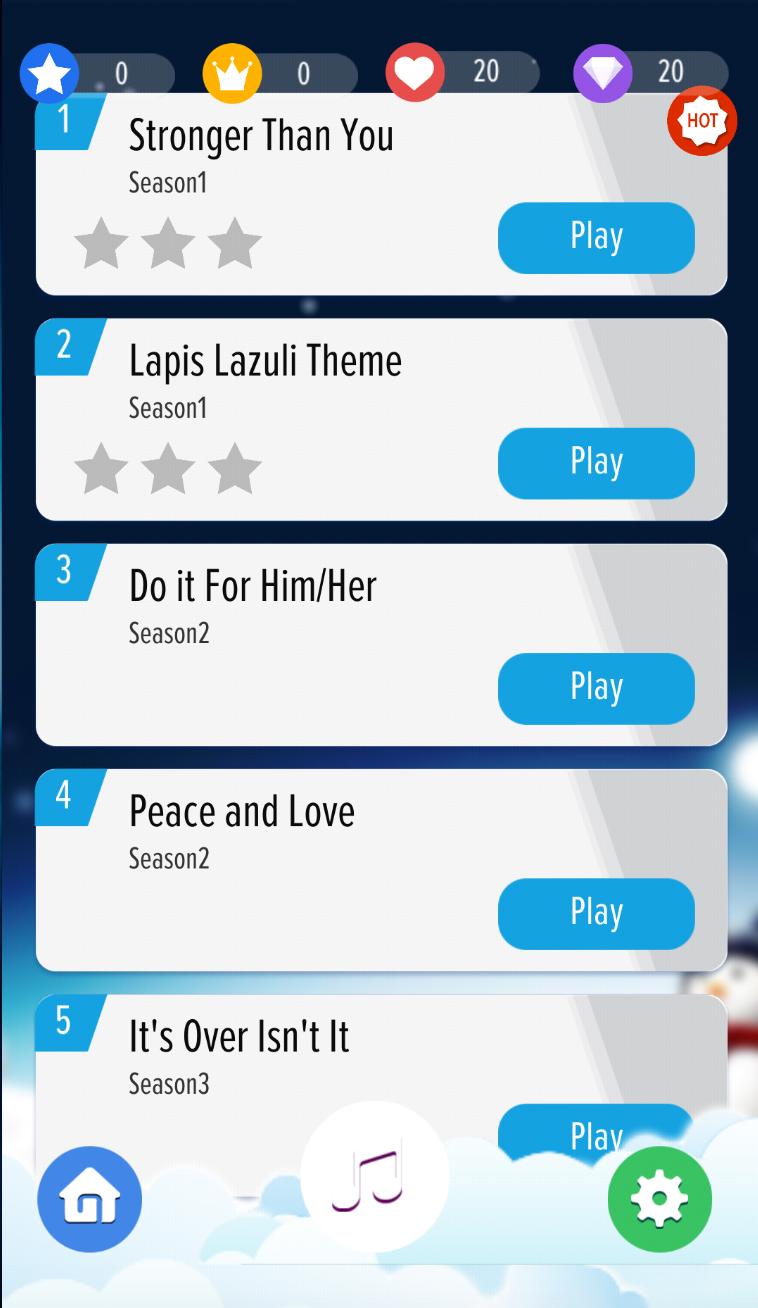Tap the Season3 label under It's Over Isn't It
The width and height of the screenshot is (758, 1308).
point(169,1083)
